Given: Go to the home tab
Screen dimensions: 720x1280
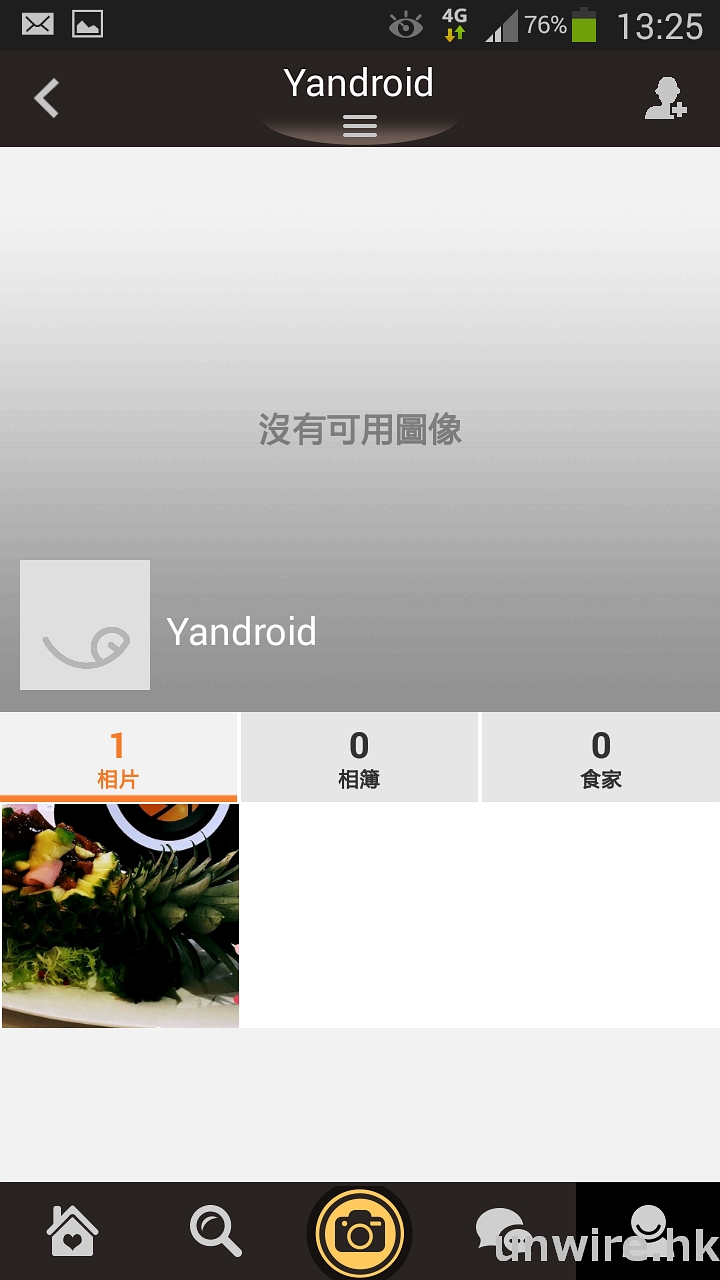Looking at the screenshot, I should (72, 1231).
